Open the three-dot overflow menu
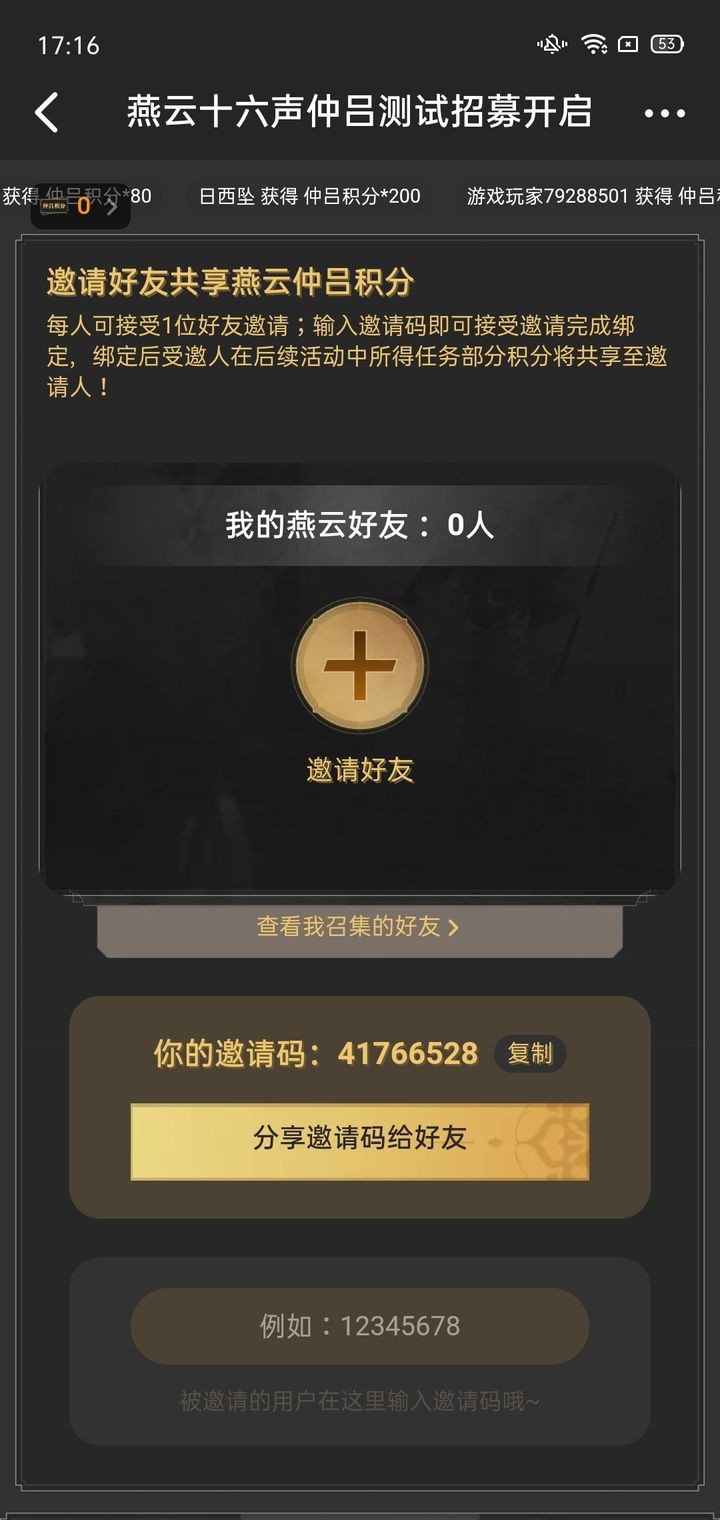The image size is (720, 1520). tap(665, 113)
